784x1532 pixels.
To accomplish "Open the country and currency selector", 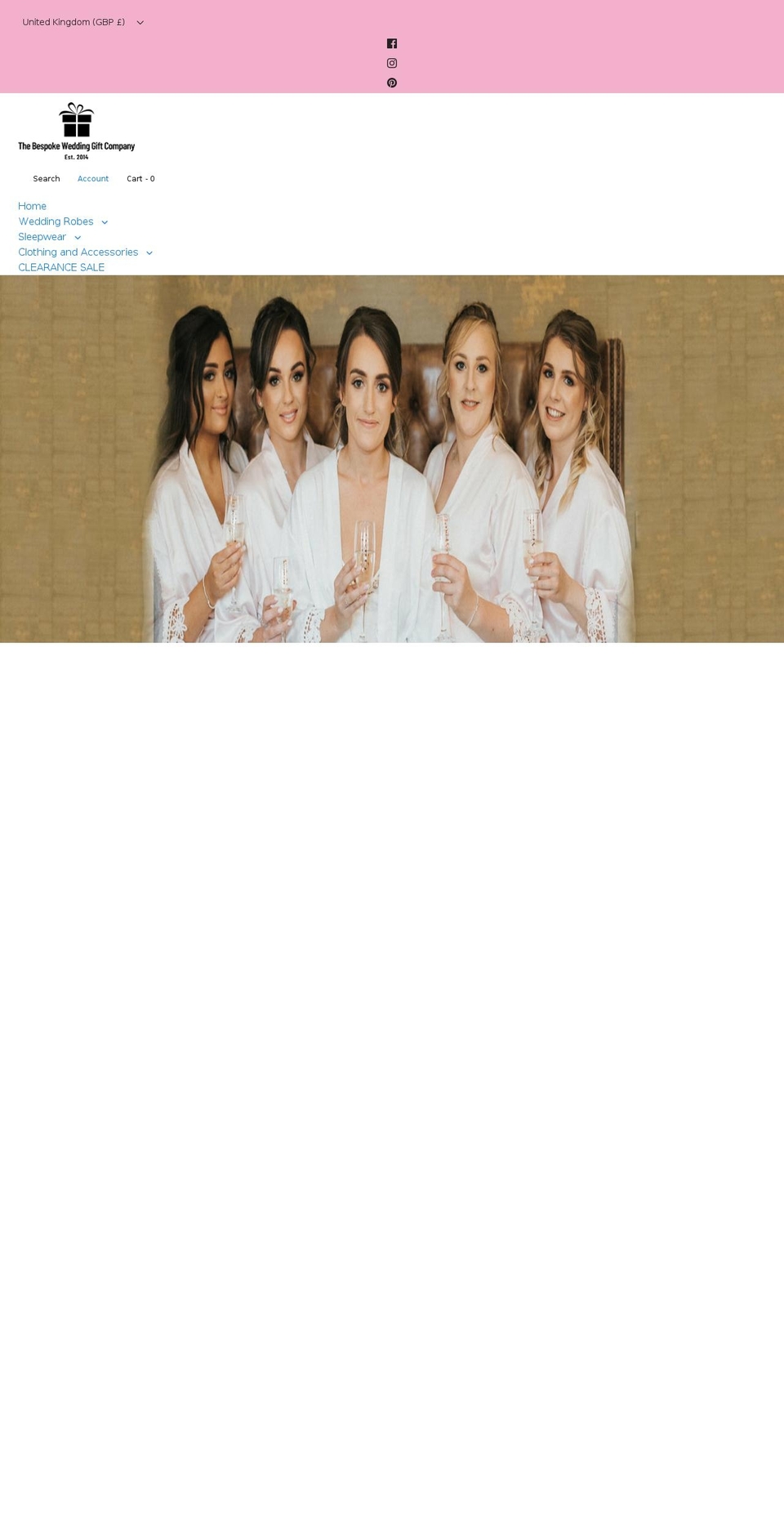I will coord(82,22).
